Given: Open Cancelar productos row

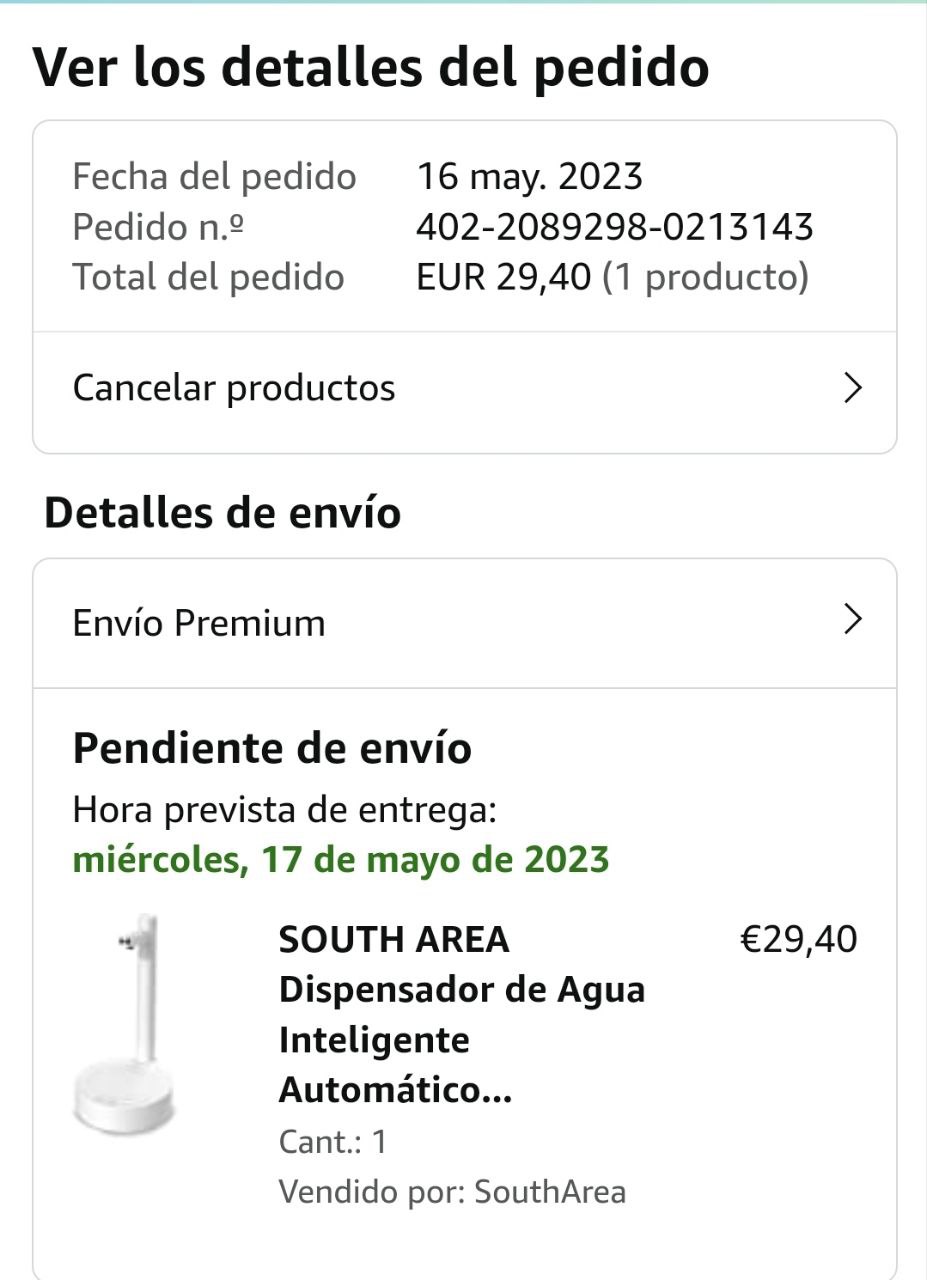Looking at the screenshot, I should [464, 388].
